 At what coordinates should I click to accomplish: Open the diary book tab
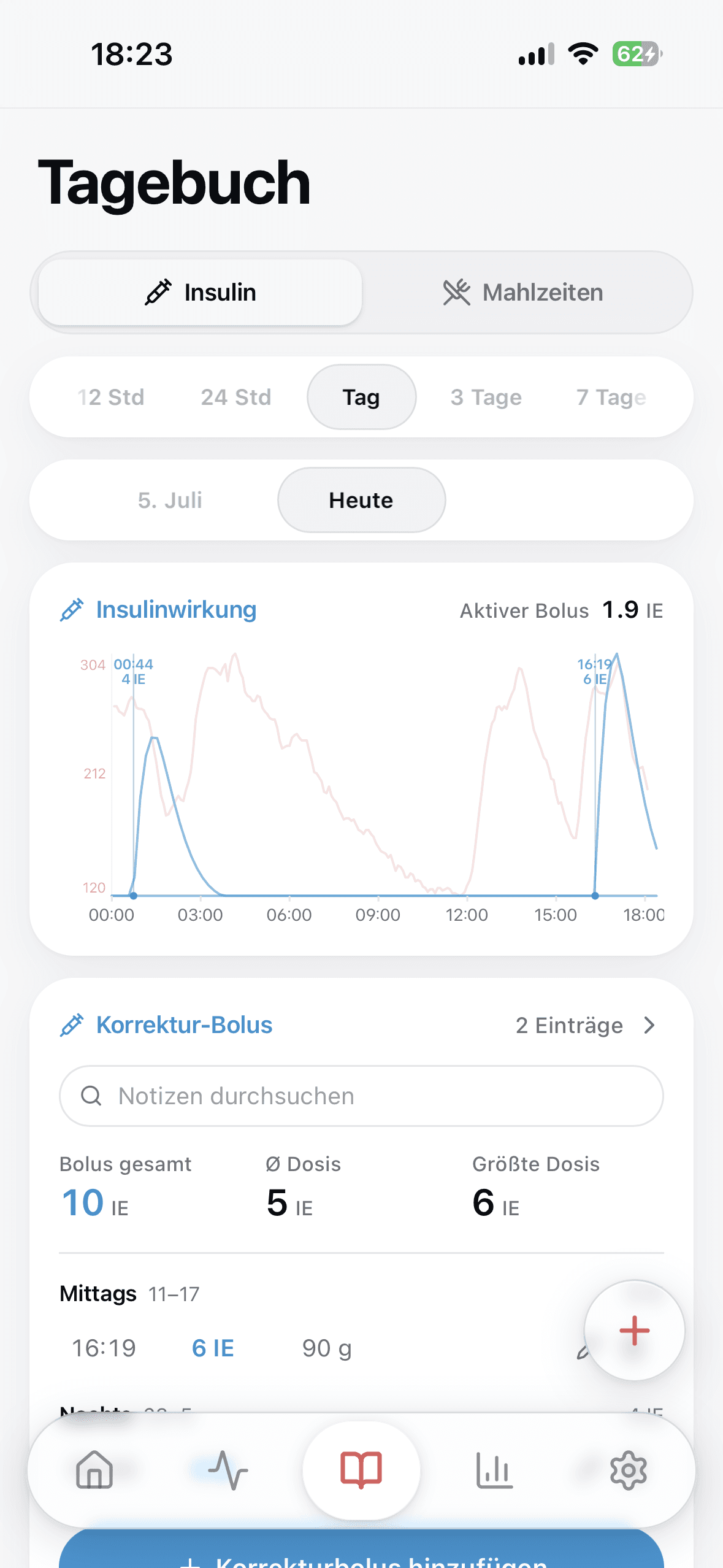point(361,1470)
